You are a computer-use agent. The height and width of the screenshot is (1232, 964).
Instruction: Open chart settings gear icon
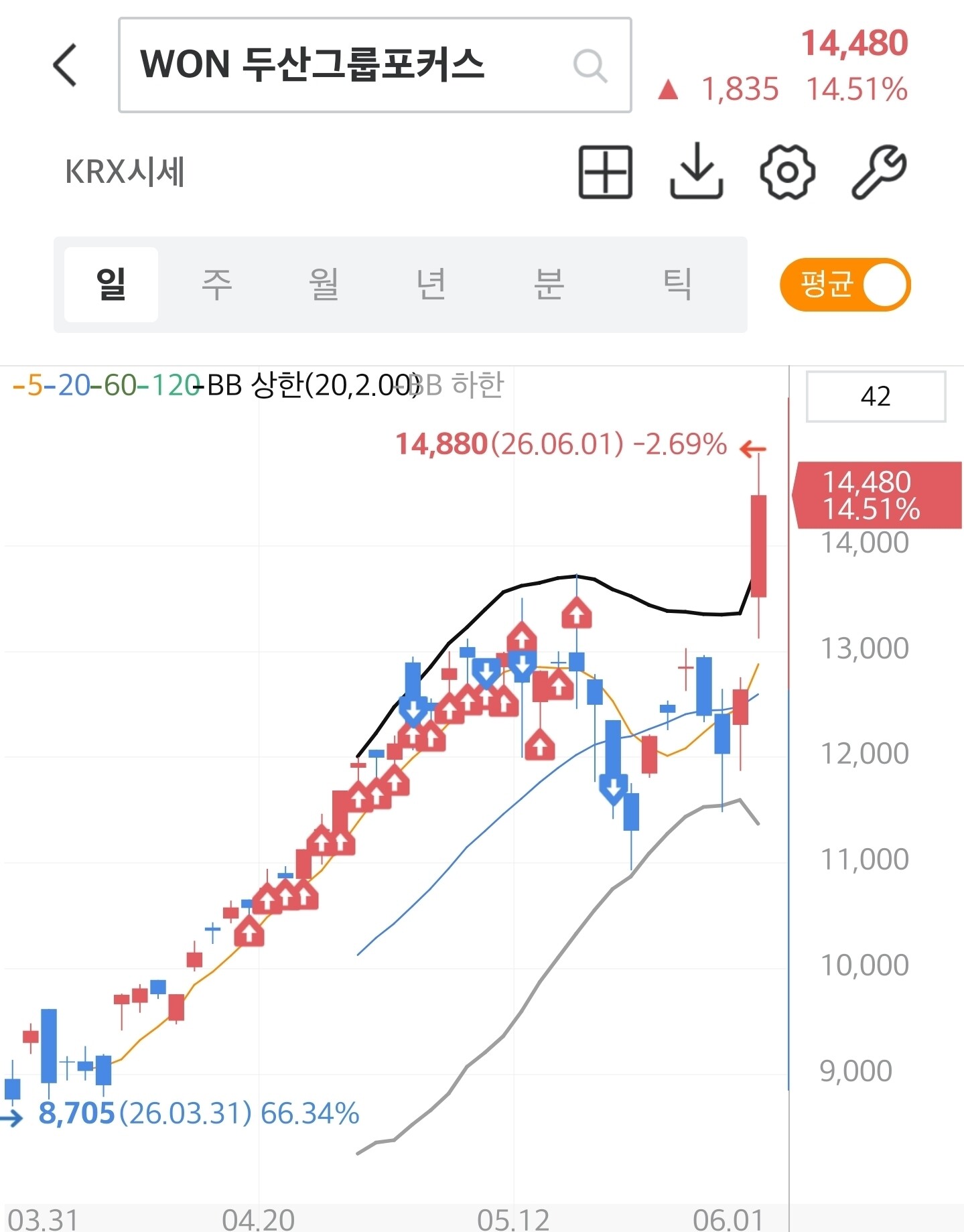click(787, 172)
